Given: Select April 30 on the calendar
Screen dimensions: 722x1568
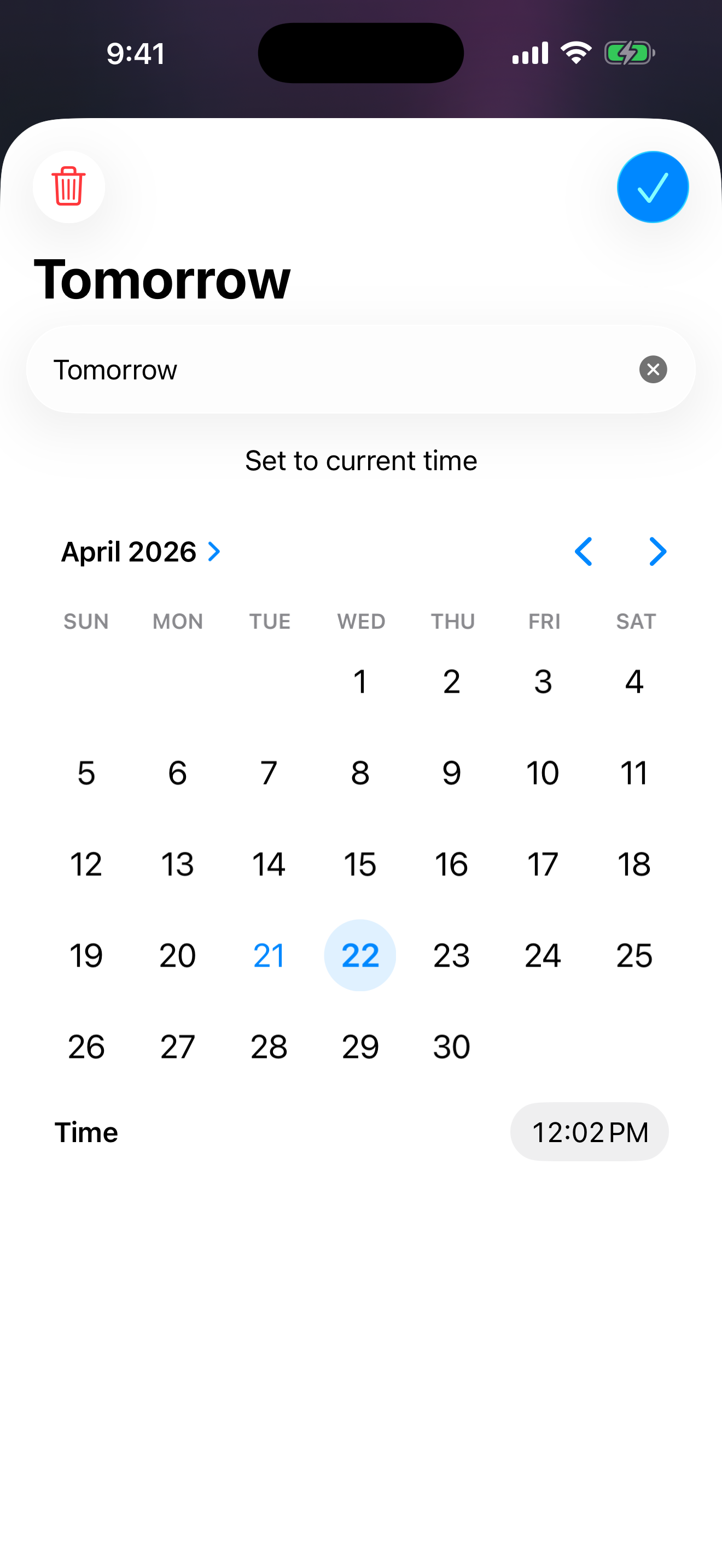Looking at the screenshot, I should [x=451, y=1046].
